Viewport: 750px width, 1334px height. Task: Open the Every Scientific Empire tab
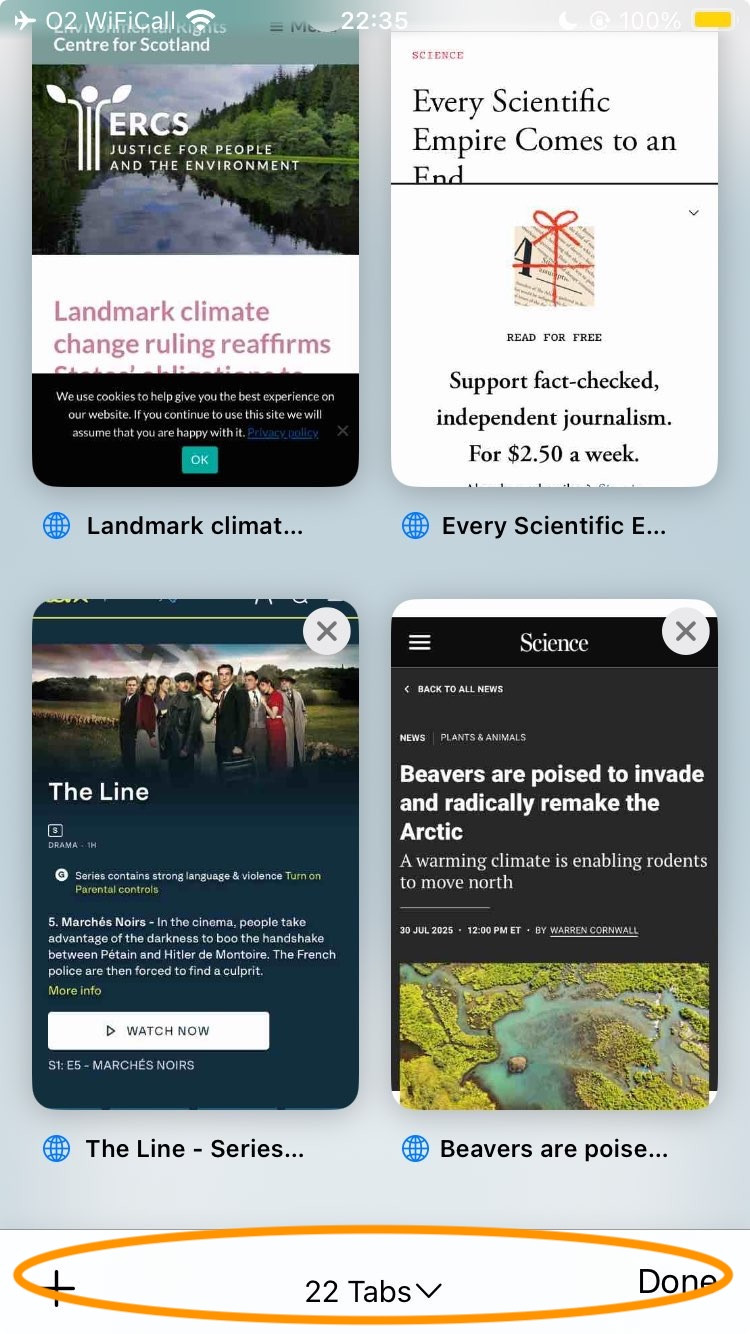tap(554, 260)
